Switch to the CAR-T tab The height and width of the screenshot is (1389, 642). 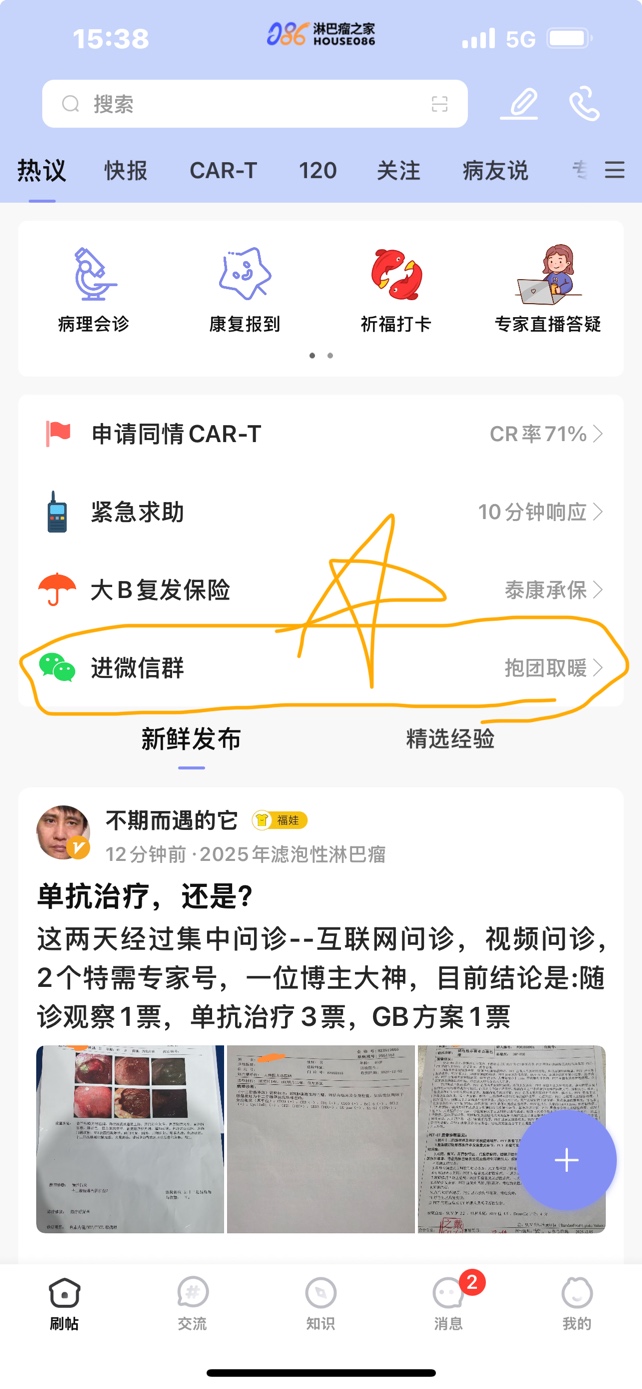[223, 171]
